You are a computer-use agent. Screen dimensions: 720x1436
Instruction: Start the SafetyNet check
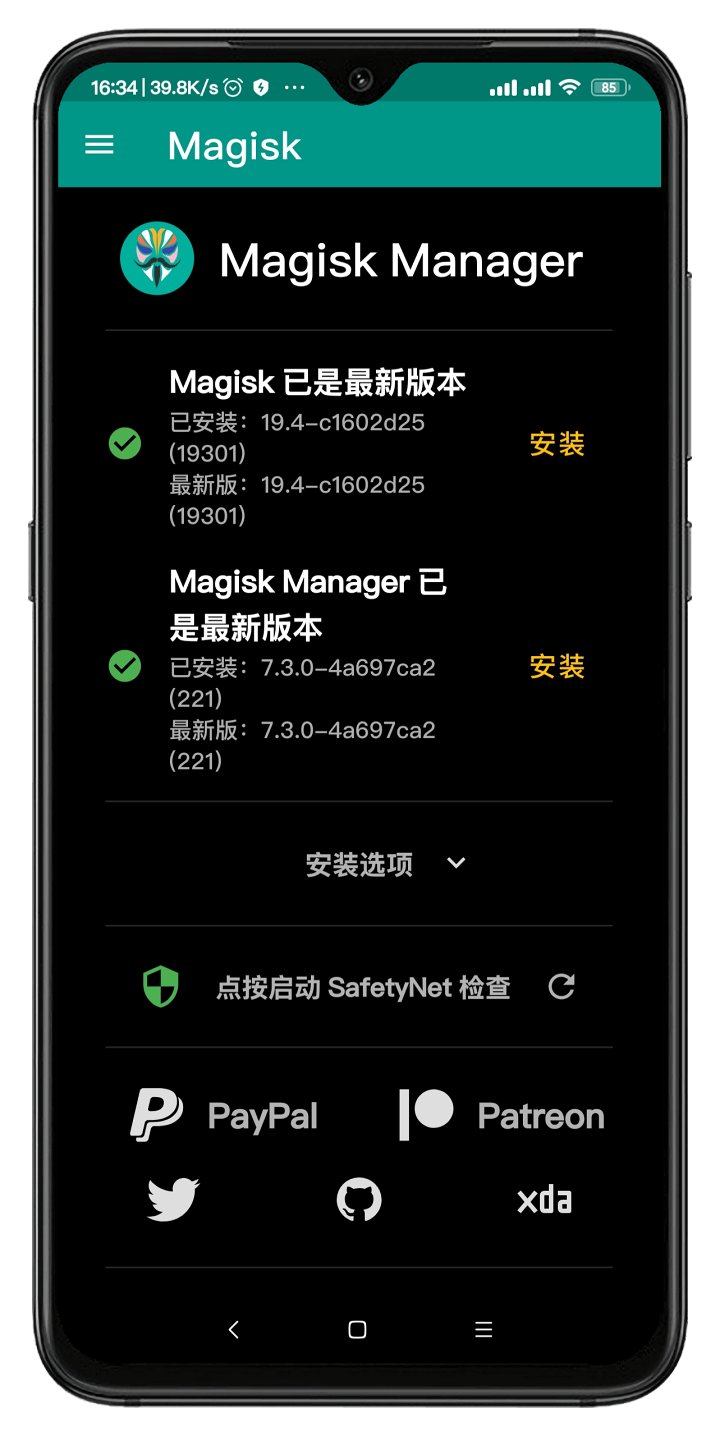click(x=362, y=988)
